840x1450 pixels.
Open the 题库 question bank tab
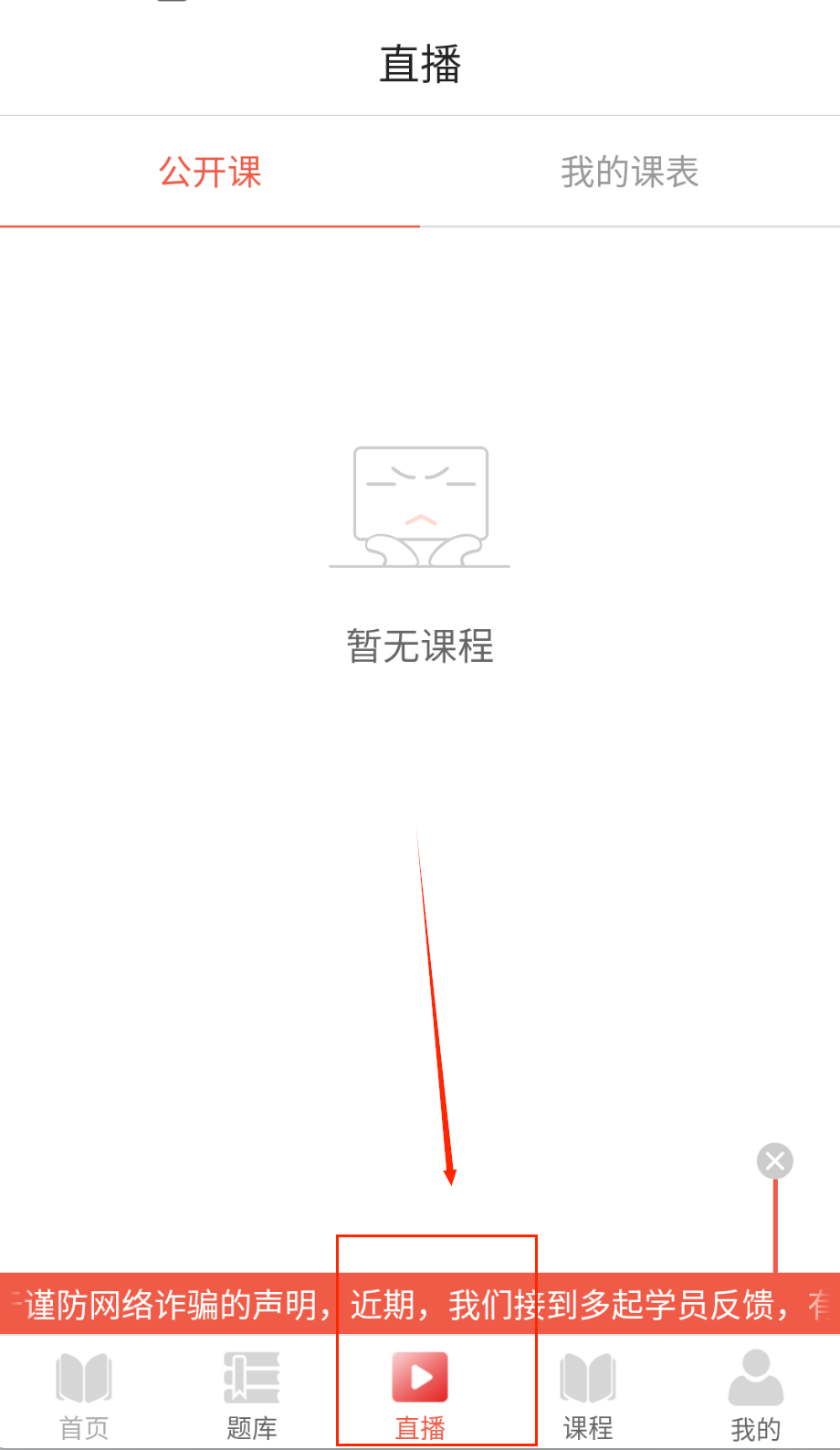[x=252, y=1394]
